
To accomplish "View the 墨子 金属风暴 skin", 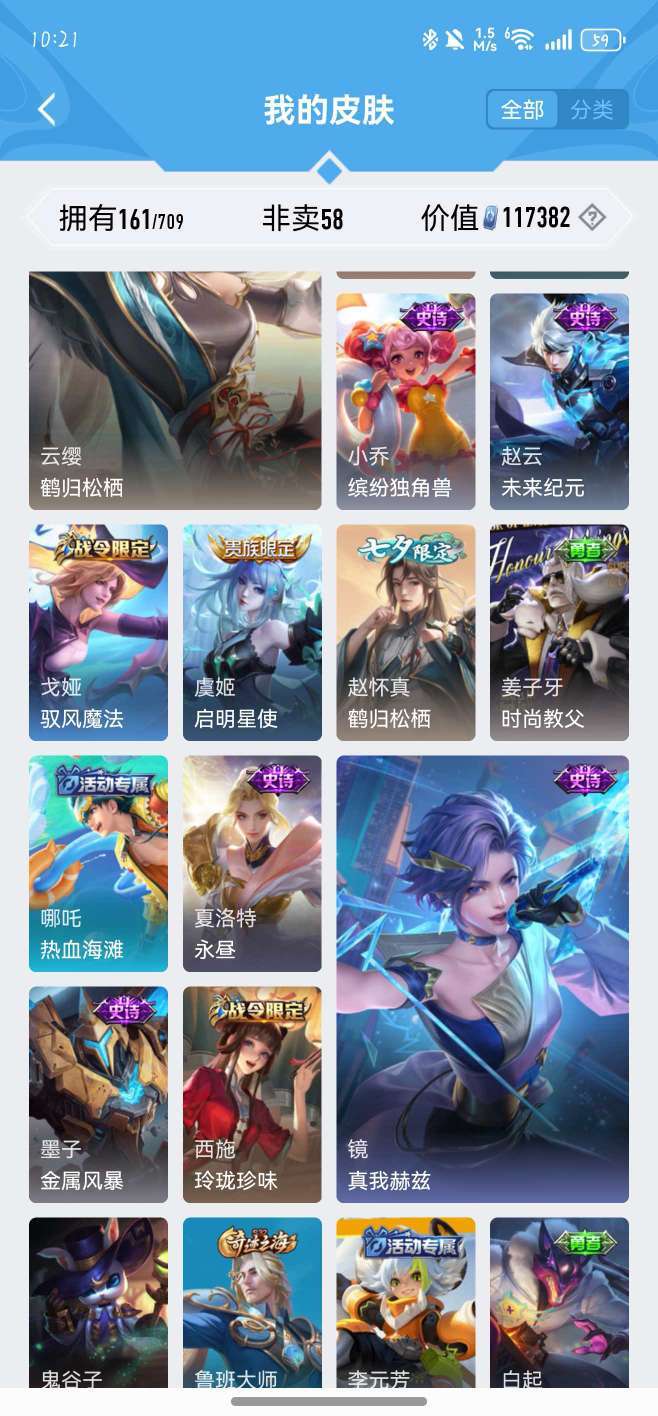I will coord(98,1094).
